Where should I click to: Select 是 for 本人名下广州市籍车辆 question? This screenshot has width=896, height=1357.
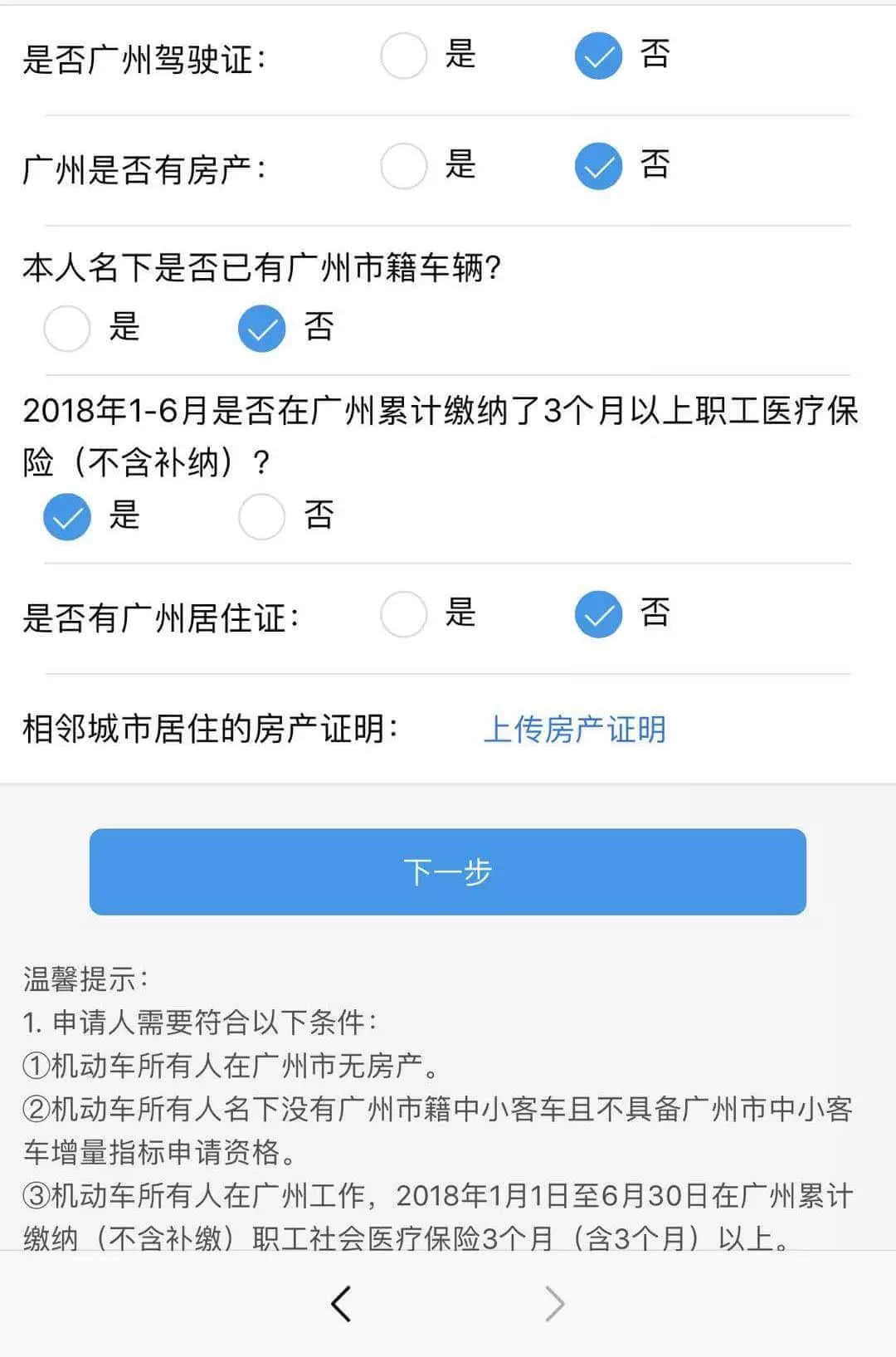coord(66,329)
